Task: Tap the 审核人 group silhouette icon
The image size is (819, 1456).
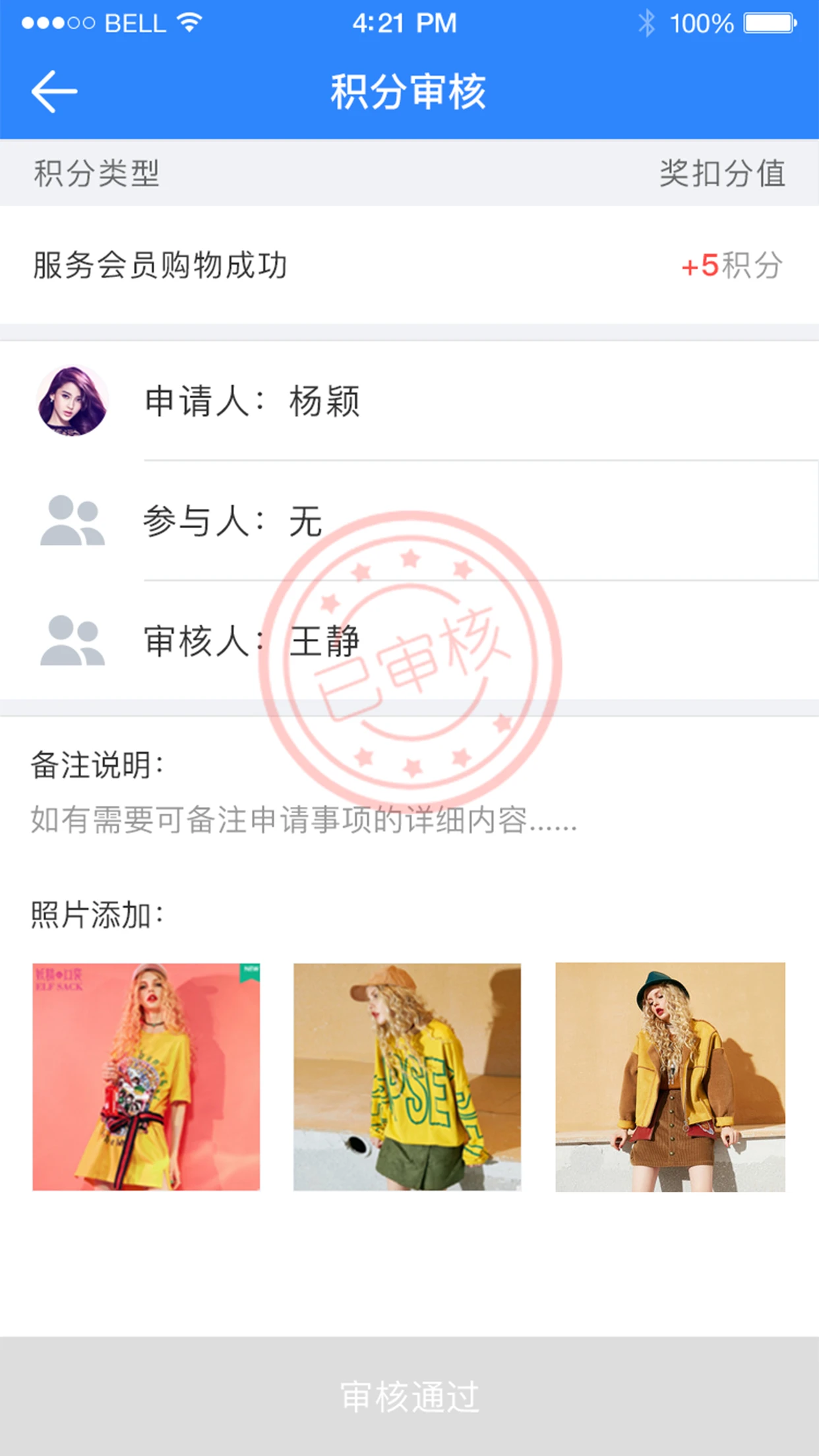Action: (x=73, y=641)
